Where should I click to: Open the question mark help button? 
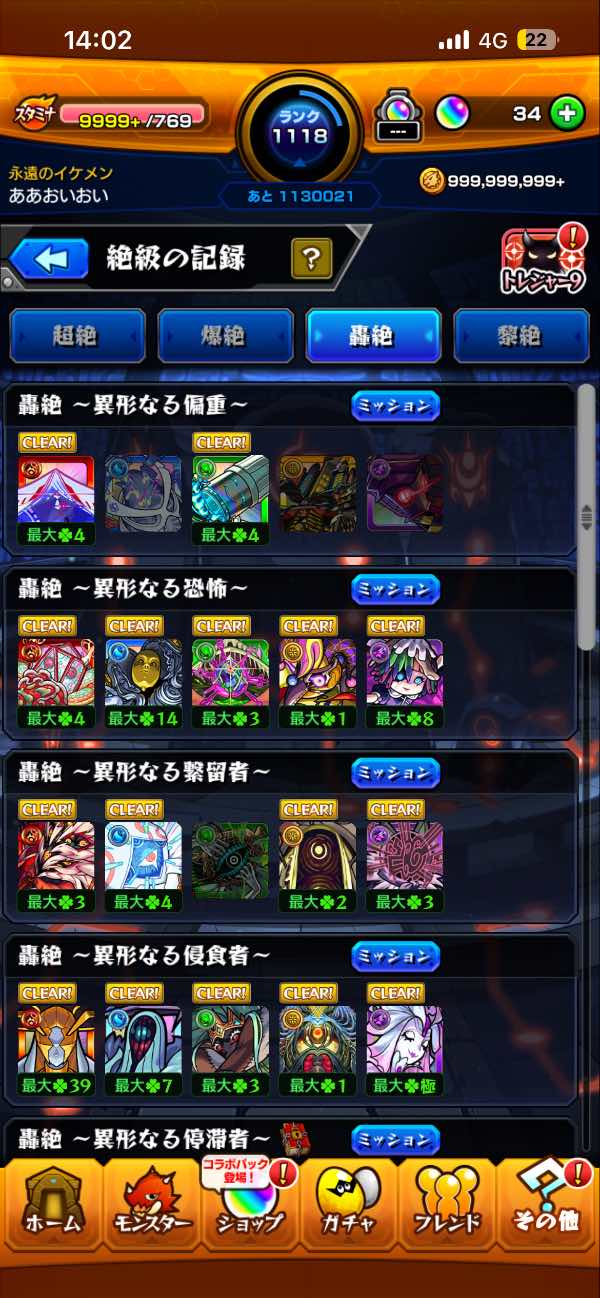coord(311,260)
